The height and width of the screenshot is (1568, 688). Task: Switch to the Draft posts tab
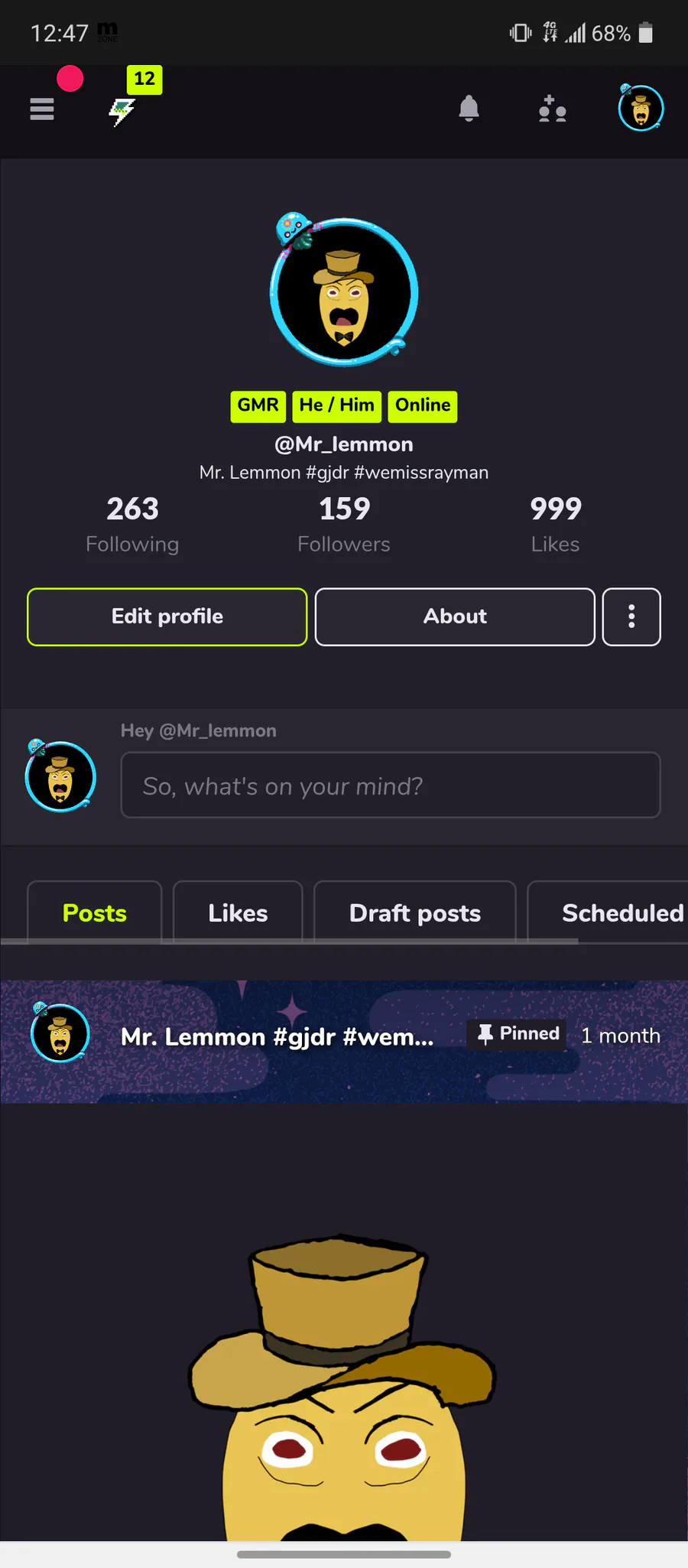(415, 912)
